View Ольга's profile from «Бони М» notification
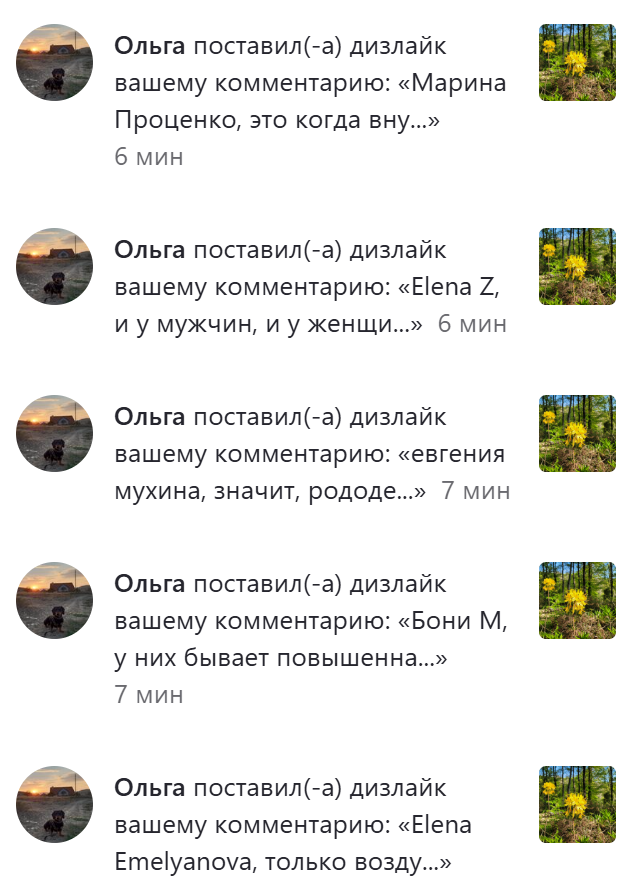Viewport: 620px width, 876px height. tap(54, 601)
